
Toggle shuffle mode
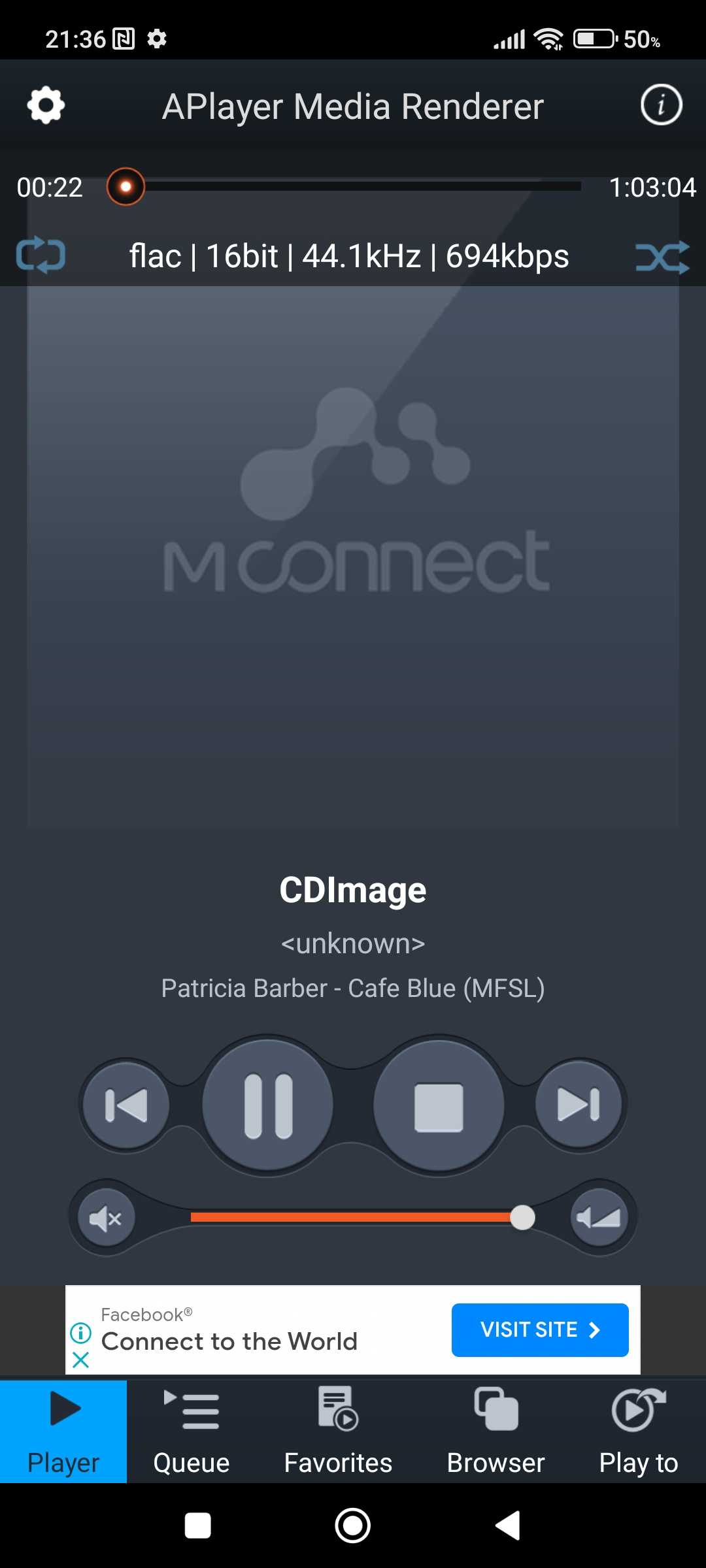[662, 257]
